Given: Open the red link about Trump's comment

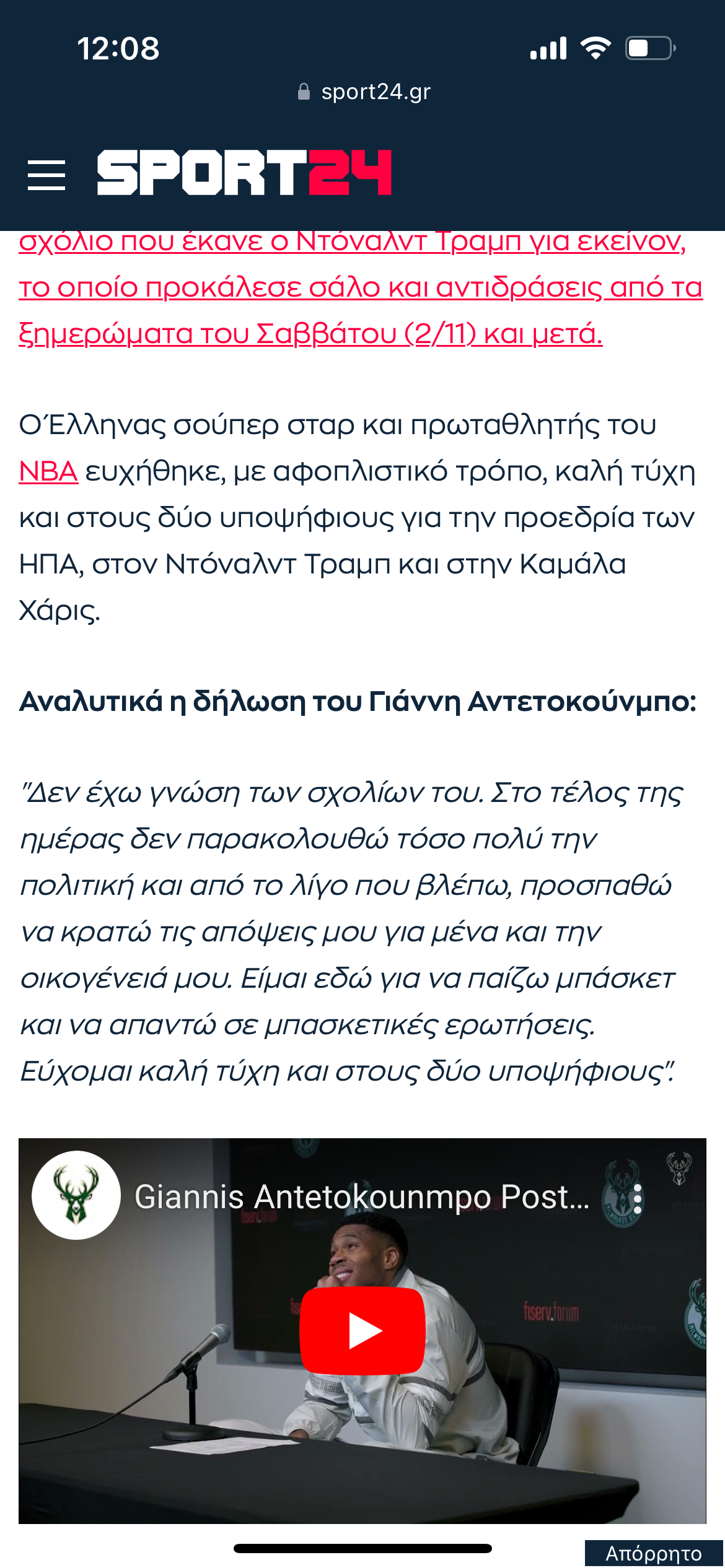Looking at the screenshot, I should pos(359,287).
